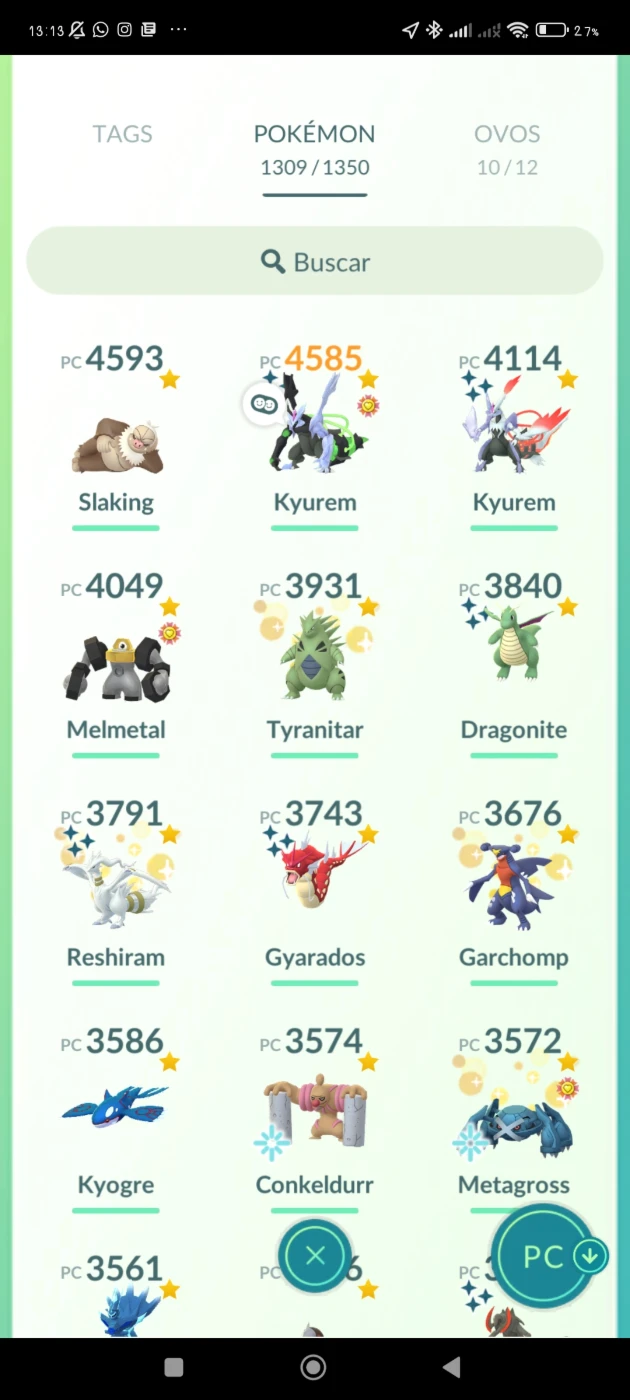Image resolution: width=630 pixels, height=1400 pixels.
Task: View Tyranitar with PC 3931
Action: point(315,663)
